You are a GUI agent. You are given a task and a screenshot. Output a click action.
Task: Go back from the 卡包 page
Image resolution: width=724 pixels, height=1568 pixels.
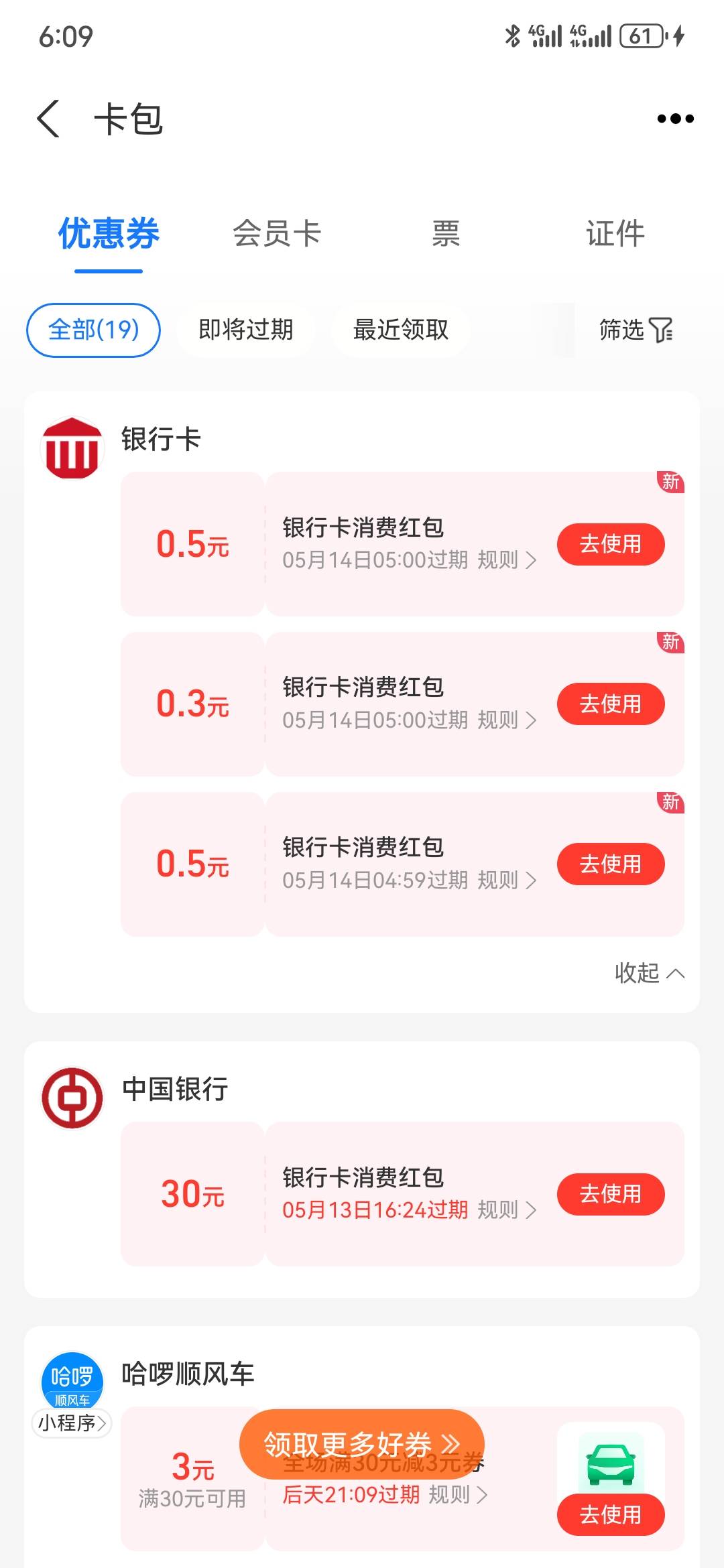pyautogui.click(x=48, y=119)
